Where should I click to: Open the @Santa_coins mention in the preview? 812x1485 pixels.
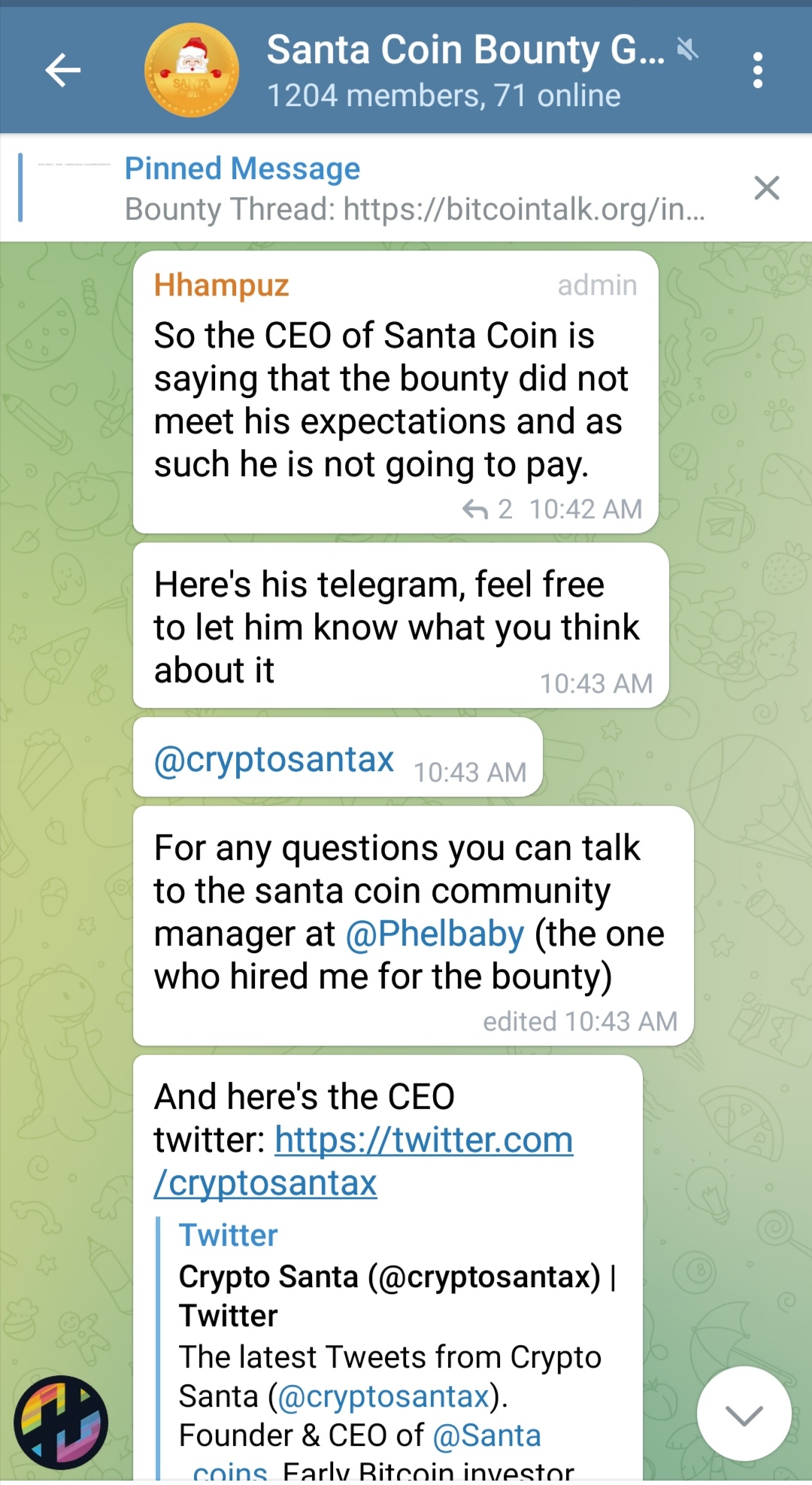[487, 1436]
